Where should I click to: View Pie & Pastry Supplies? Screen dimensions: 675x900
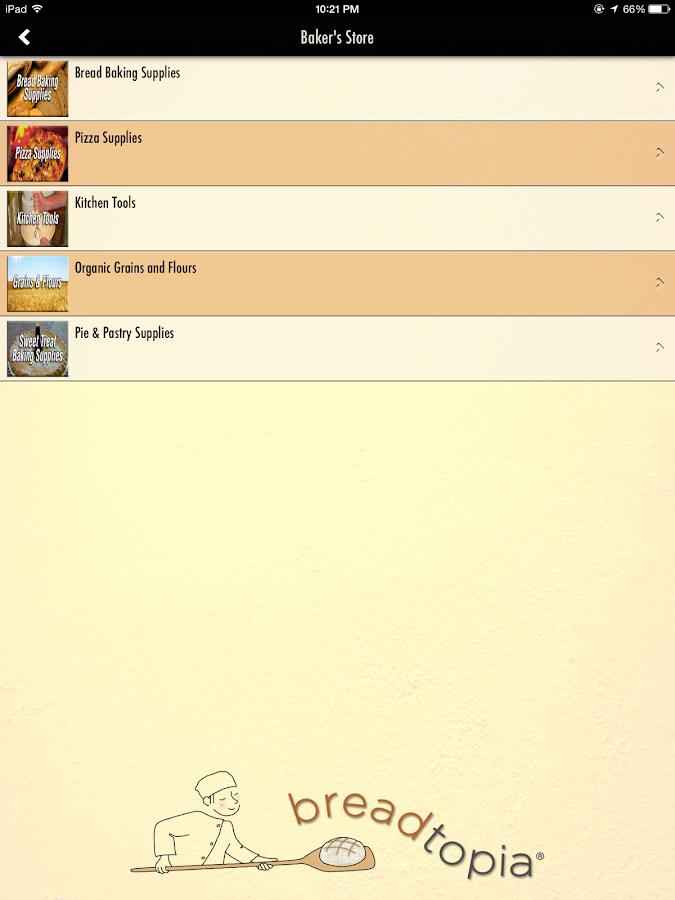(337, 348)
